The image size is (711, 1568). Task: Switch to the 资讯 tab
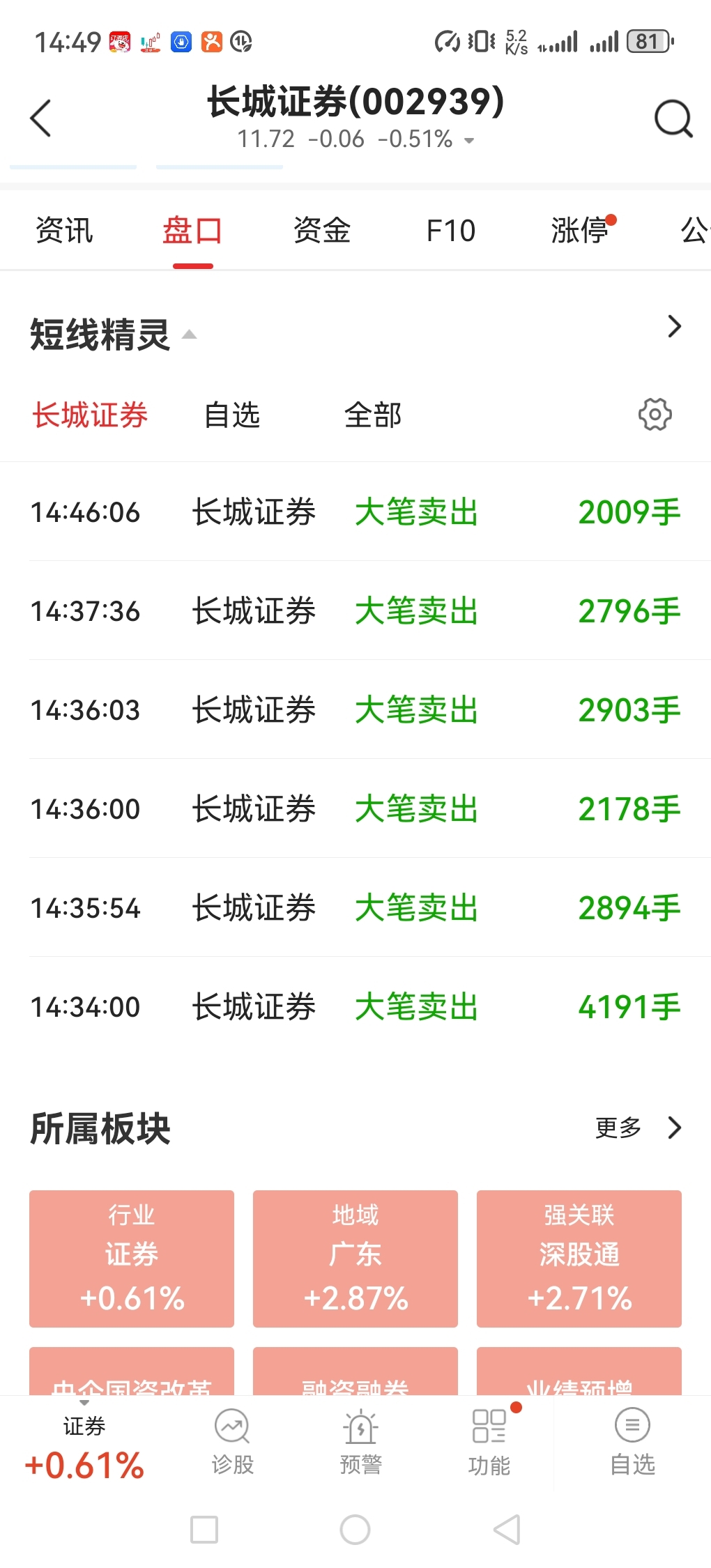tap(64, 231)
